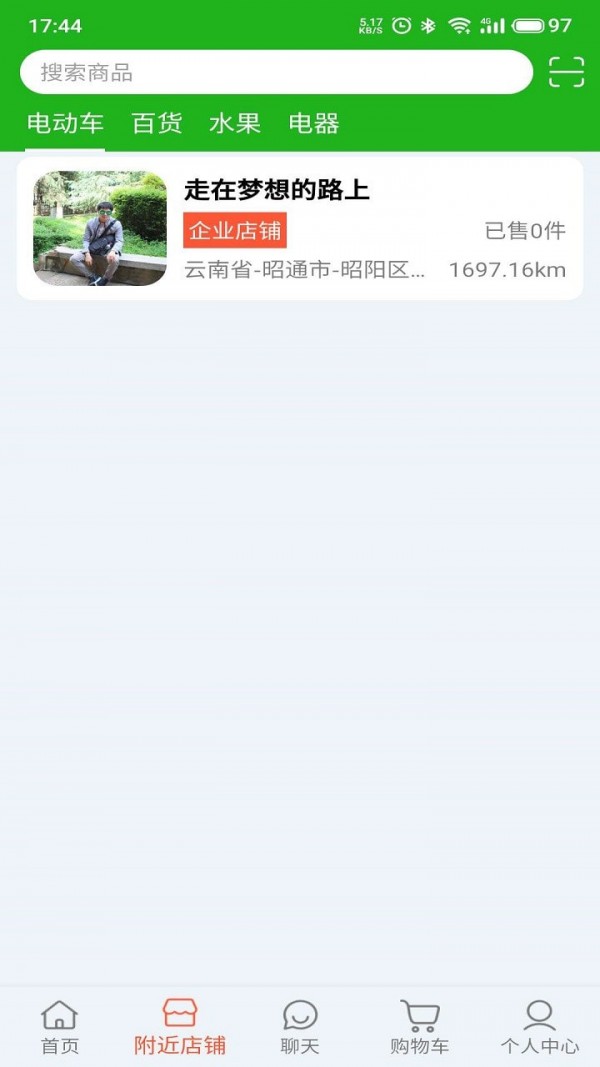Image resolution: width=600 pixels, height=1067 pixels.
Task: Switch to the 百货 tab
Action: [157, 124]
